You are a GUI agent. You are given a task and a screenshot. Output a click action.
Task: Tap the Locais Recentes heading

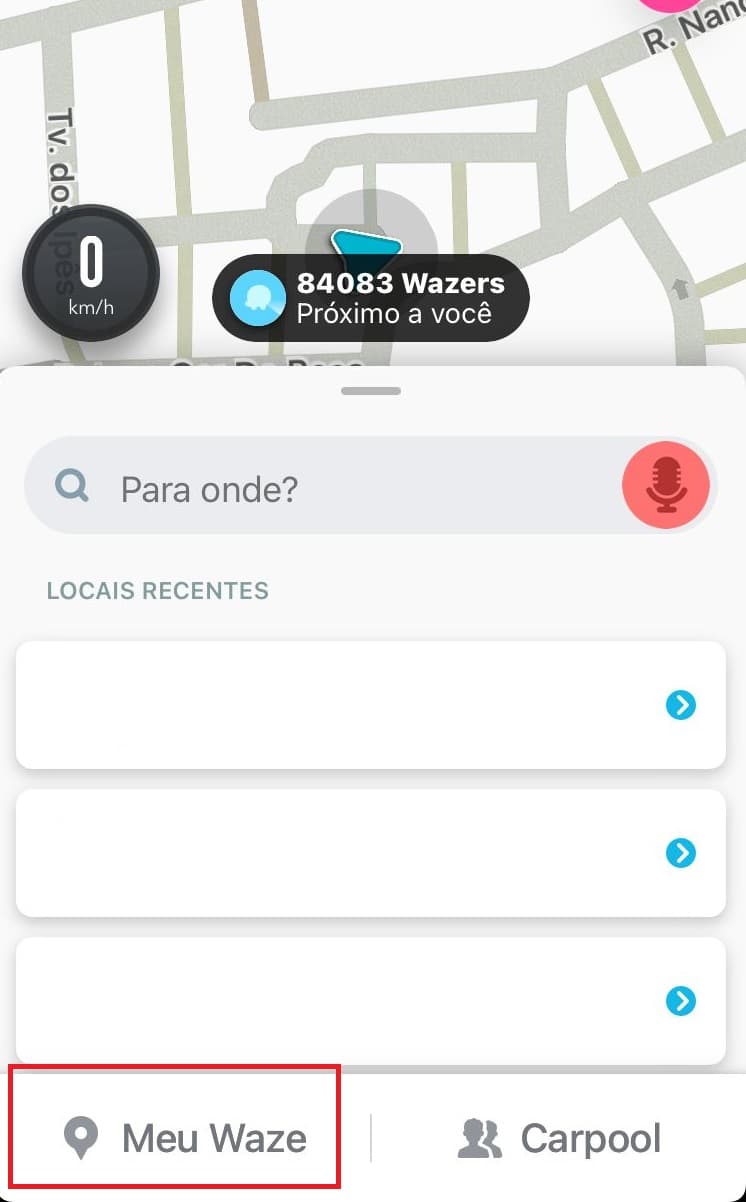pyautogui.click(x=157, y=590)
